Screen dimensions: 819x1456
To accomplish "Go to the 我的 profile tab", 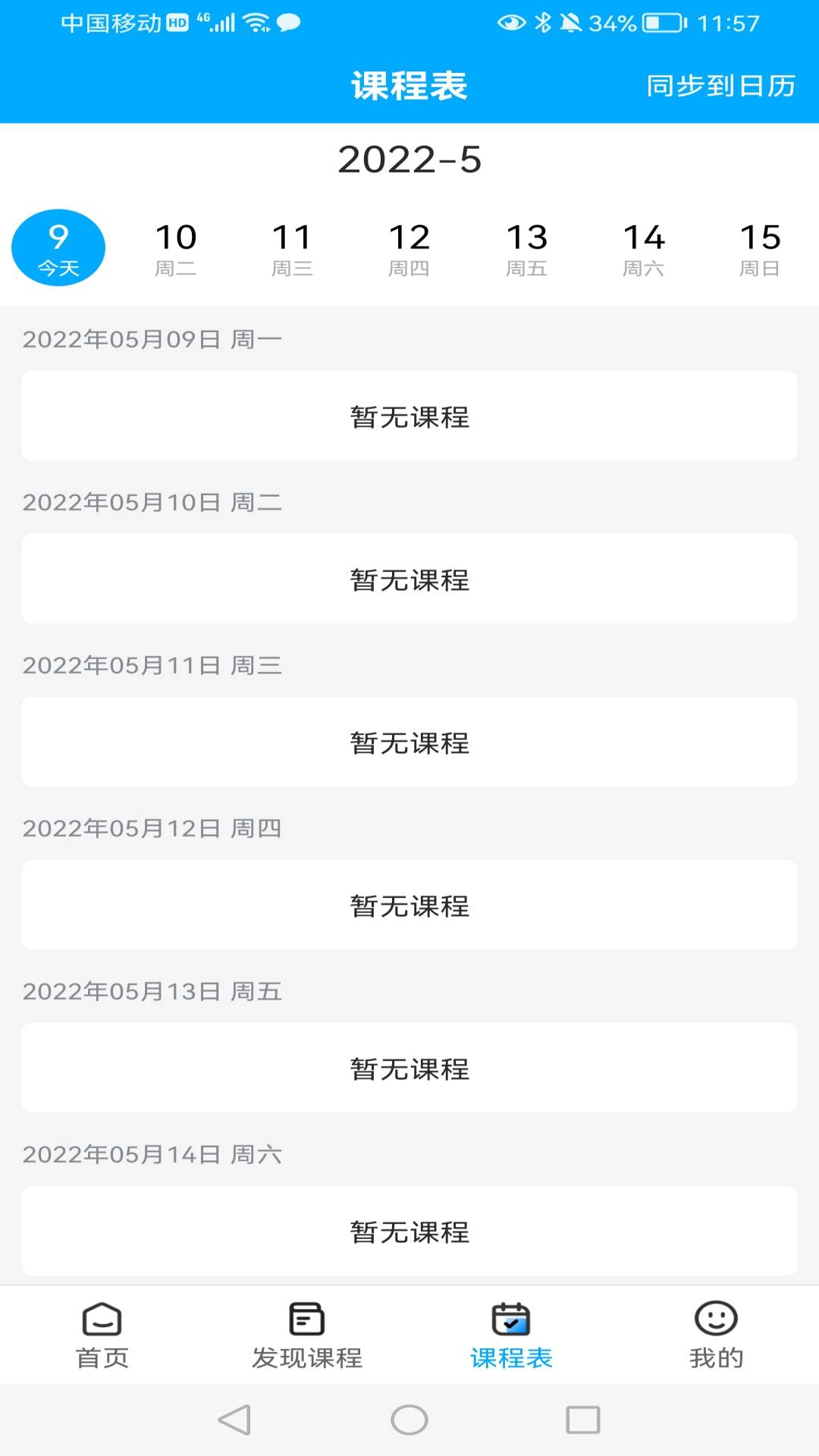I will (717, 1335).
